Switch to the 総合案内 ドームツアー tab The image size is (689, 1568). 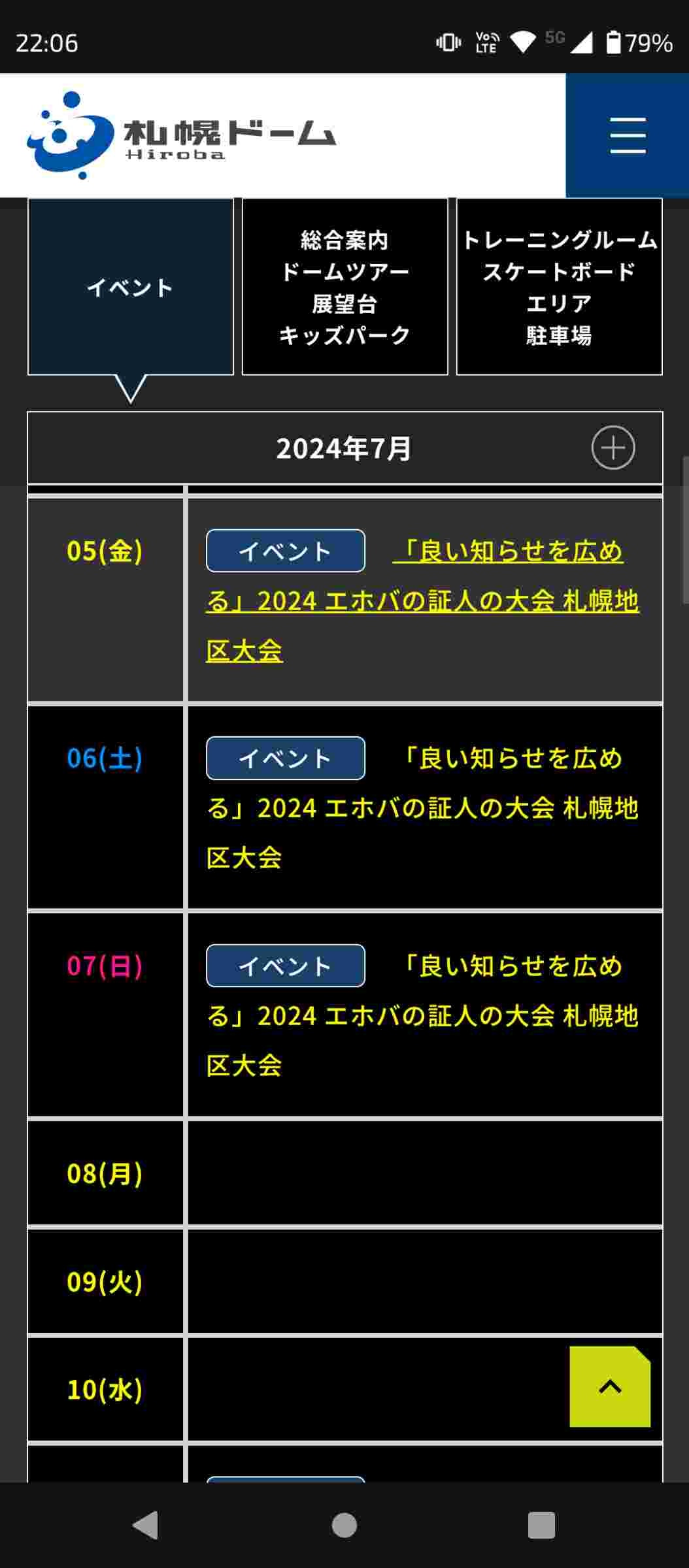click(x=345, y=287)
